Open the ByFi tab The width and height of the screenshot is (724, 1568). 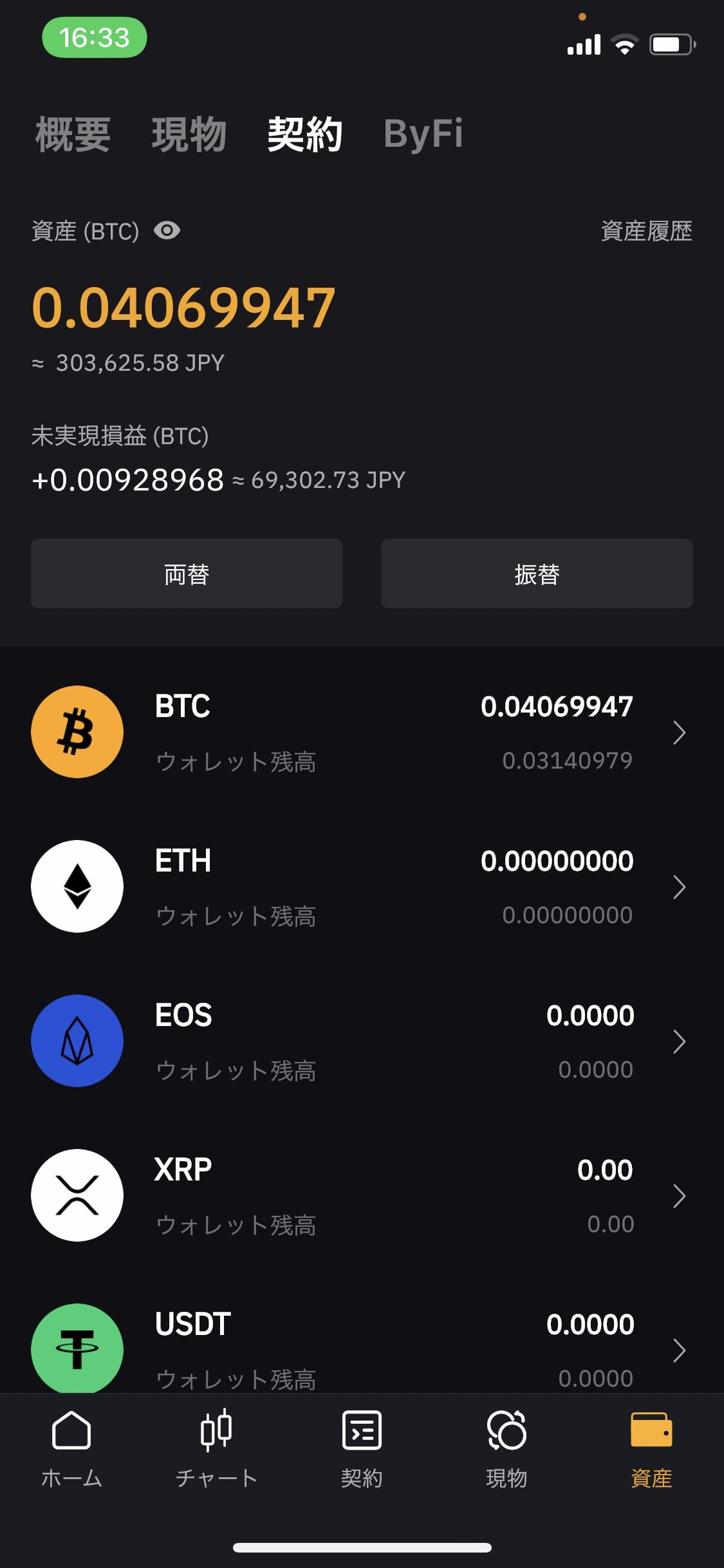pos(423,135)
